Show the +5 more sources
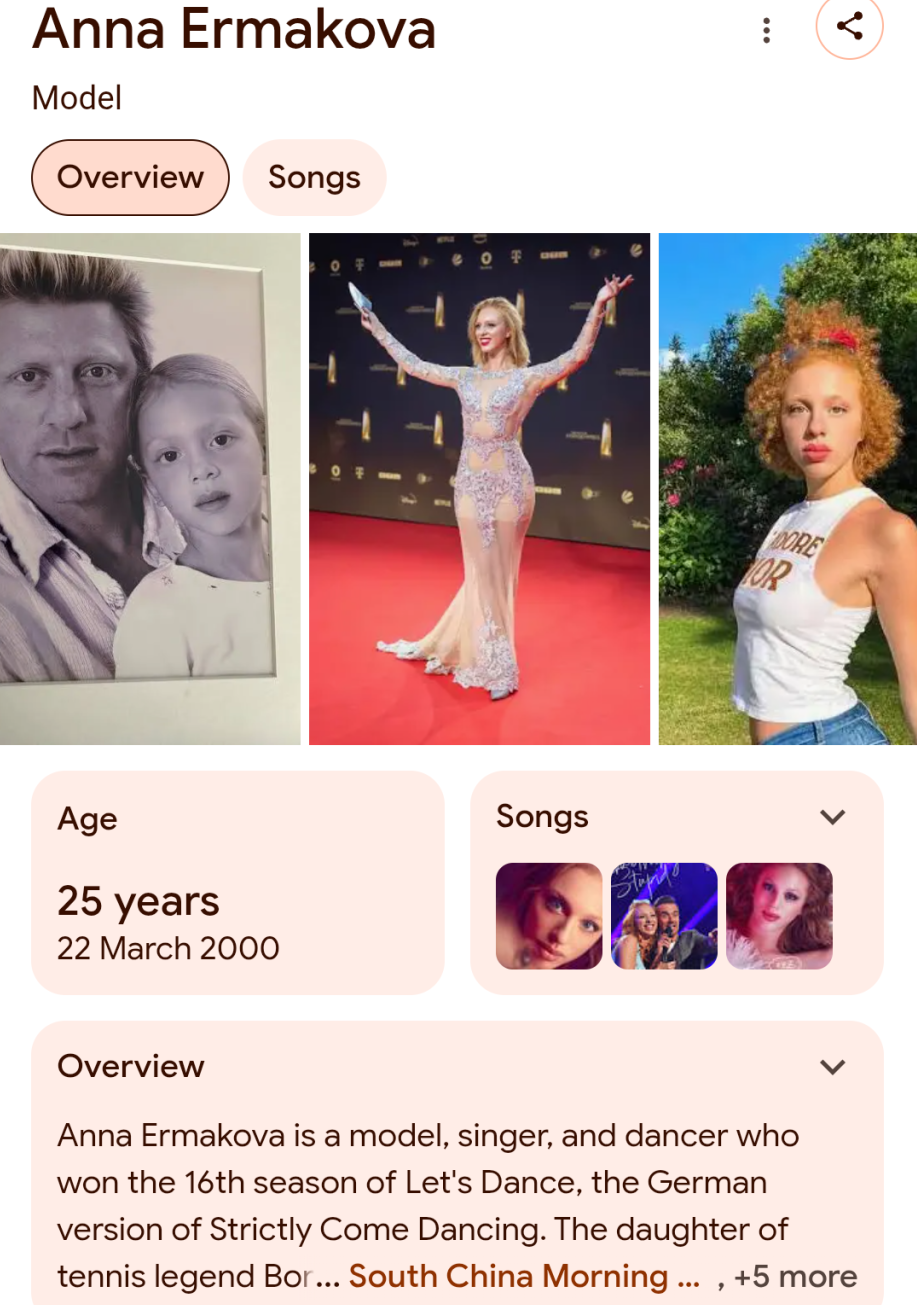The width and height of the screenshot is (917, 1305). coord(795,1276)
